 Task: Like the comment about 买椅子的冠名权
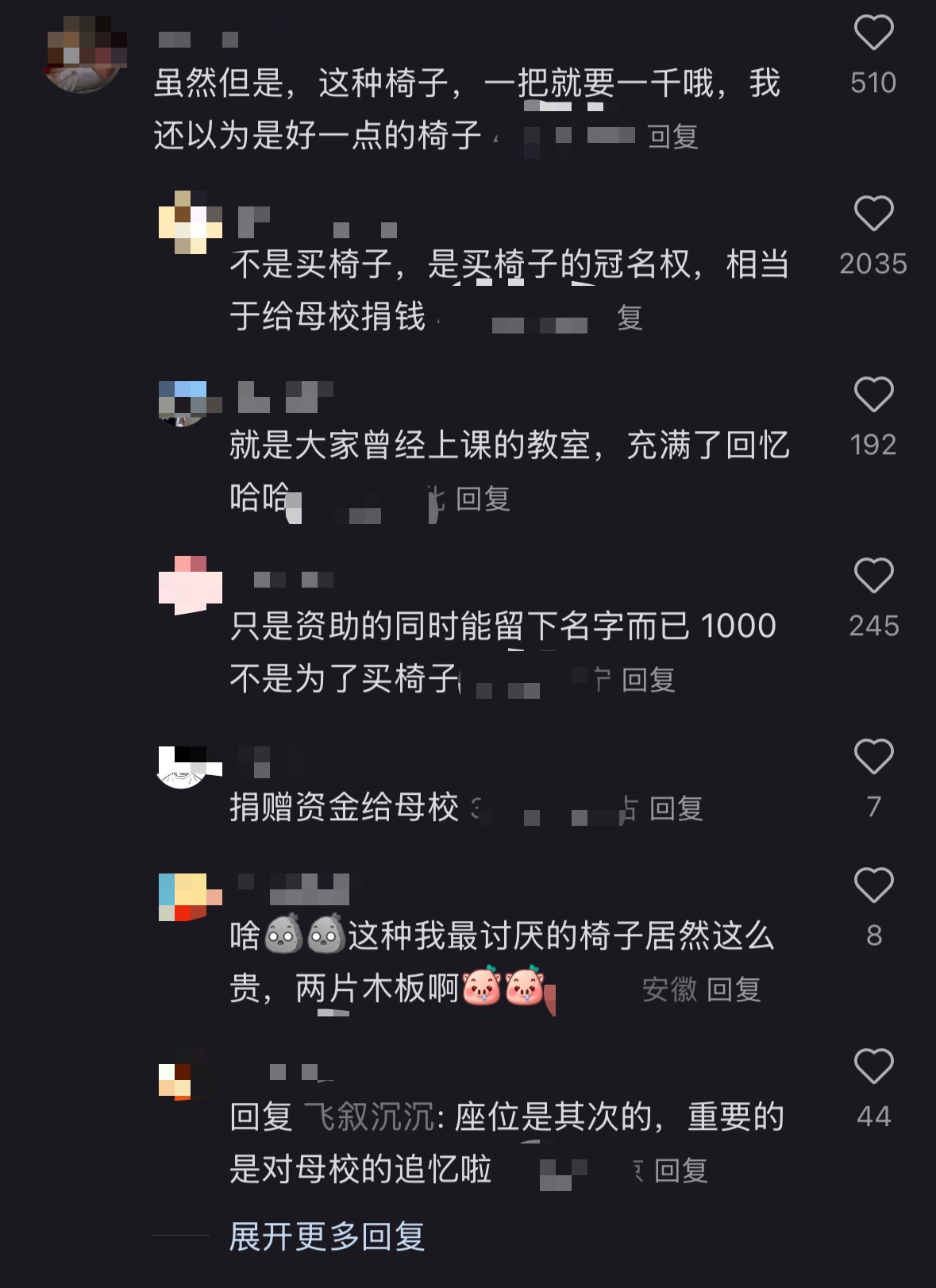click(873, 214)
